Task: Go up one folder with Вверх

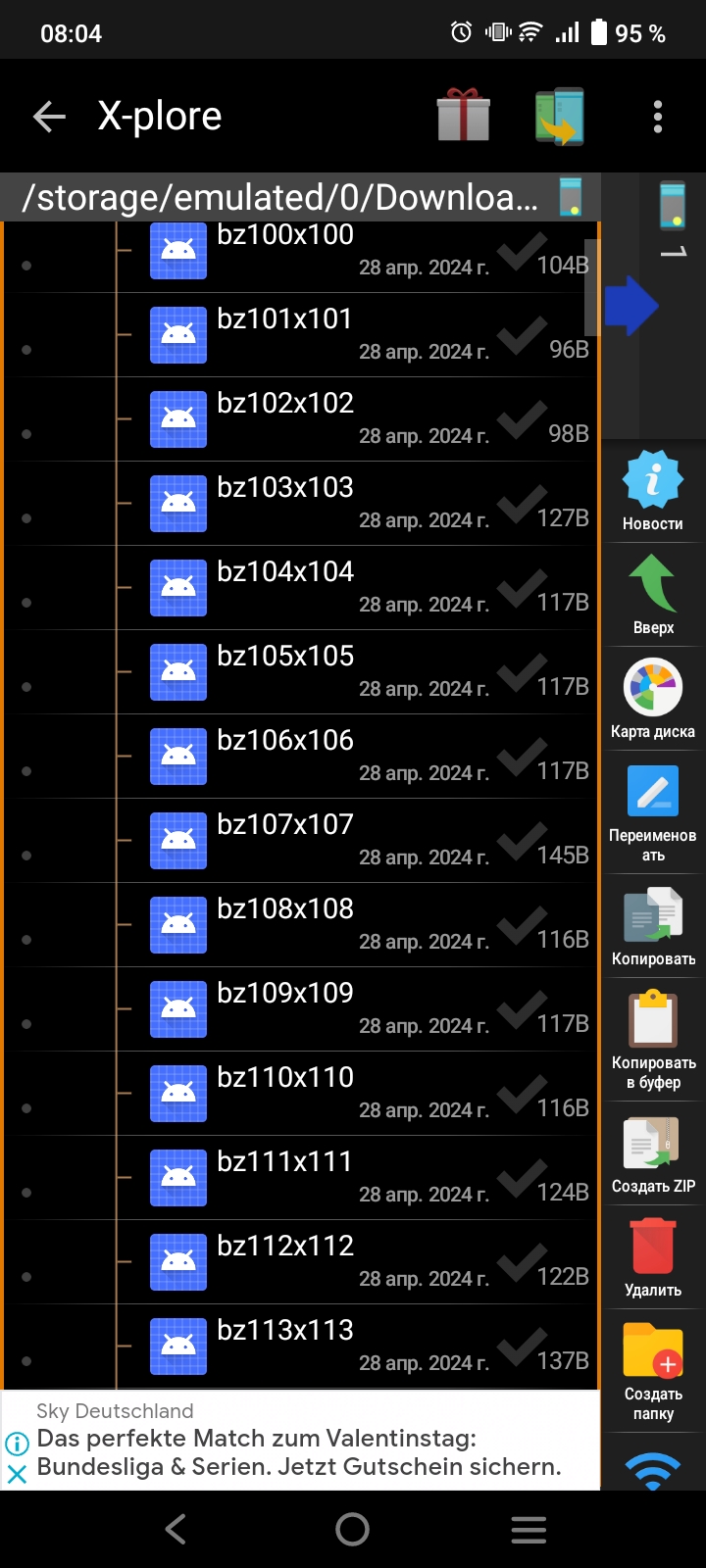Action: [x=652, y=595]
